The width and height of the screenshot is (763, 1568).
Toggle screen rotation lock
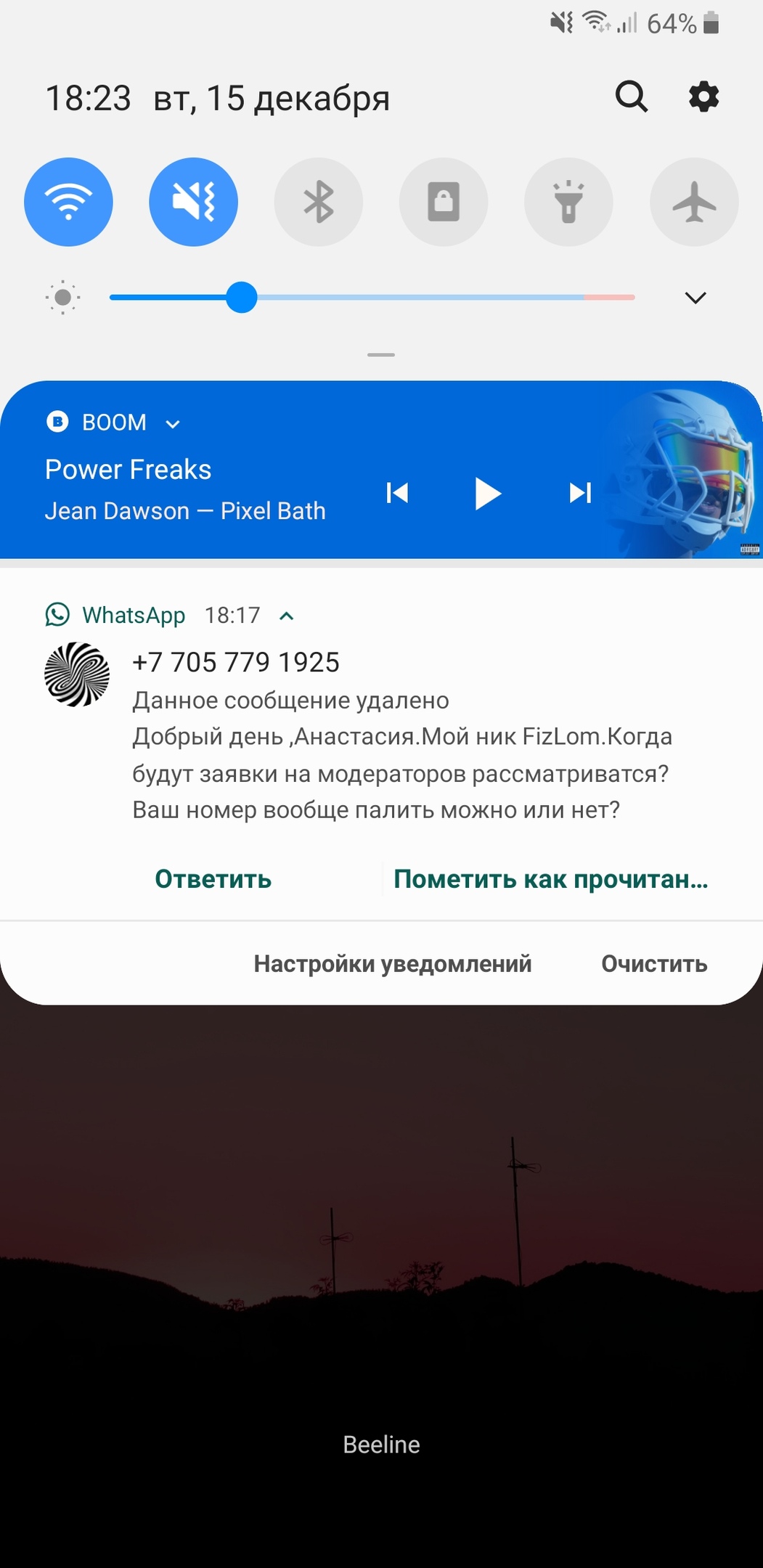(x=443, y=202)
